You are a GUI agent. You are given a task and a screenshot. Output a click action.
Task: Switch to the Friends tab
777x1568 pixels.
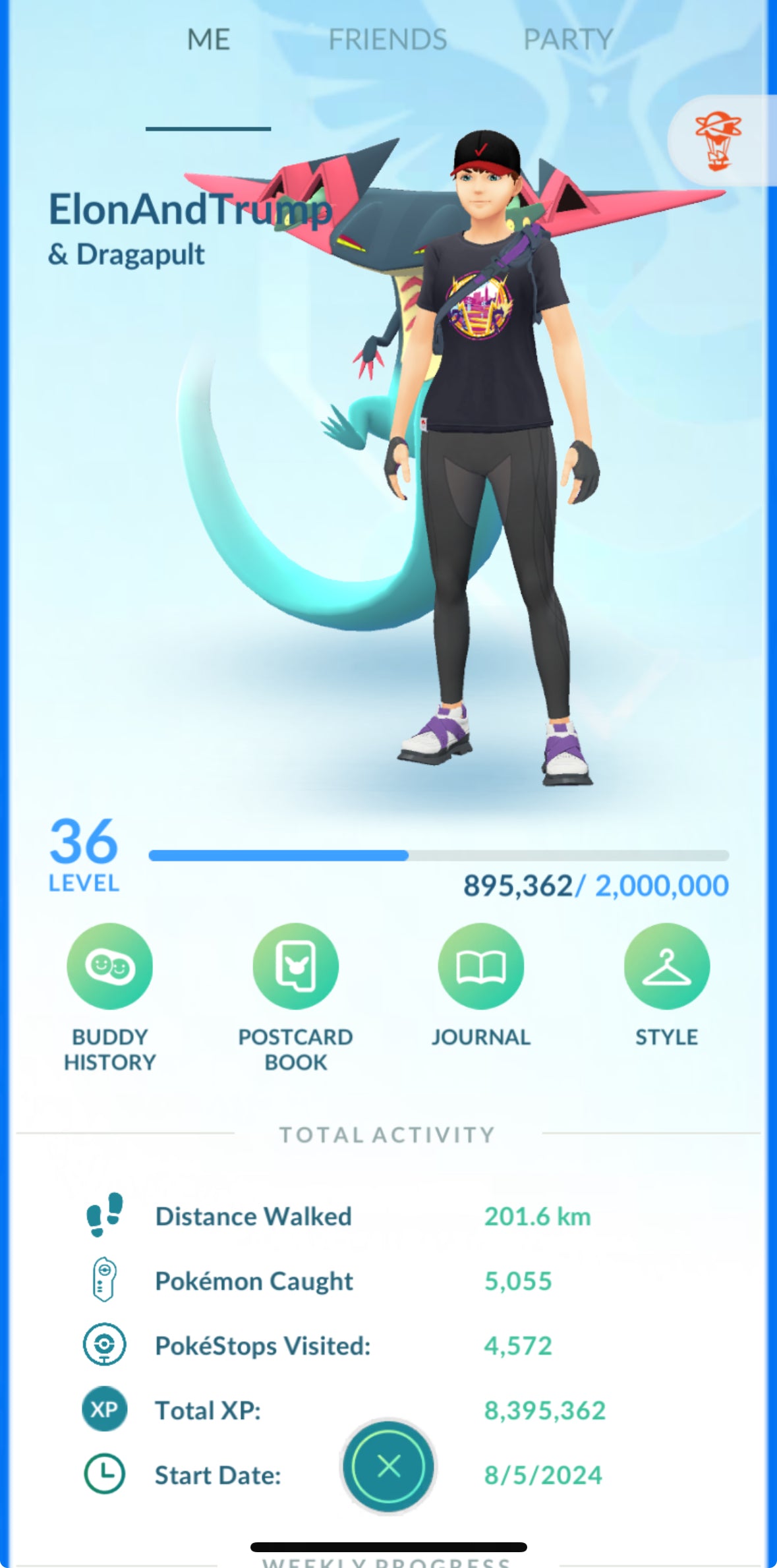[x=388, y=40]
